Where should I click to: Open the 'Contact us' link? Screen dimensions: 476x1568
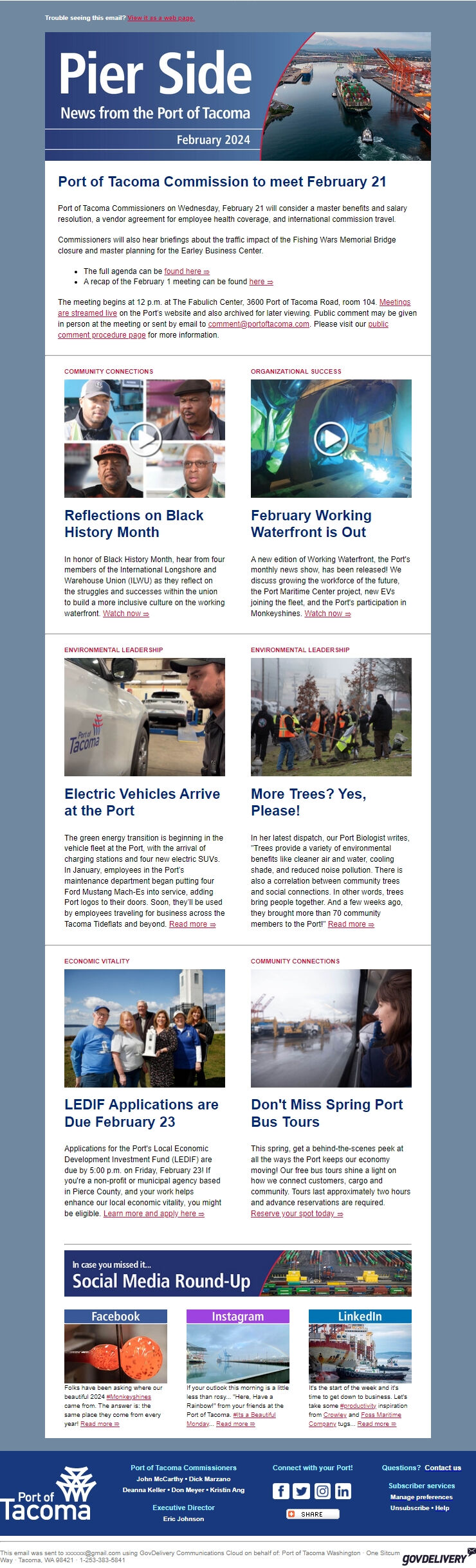pyautogui.click(x=443, y=1468)
